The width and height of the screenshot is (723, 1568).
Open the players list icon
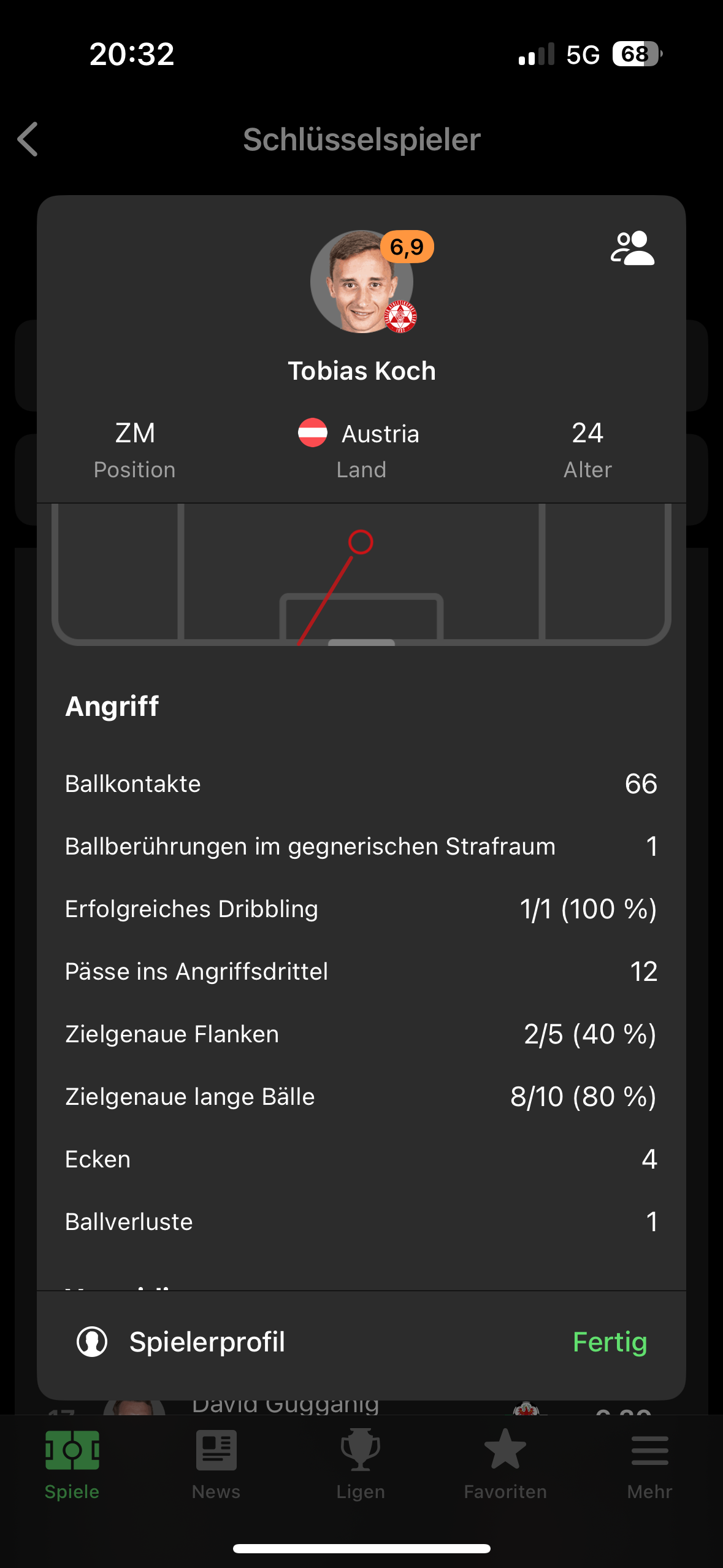coord(632,248)
